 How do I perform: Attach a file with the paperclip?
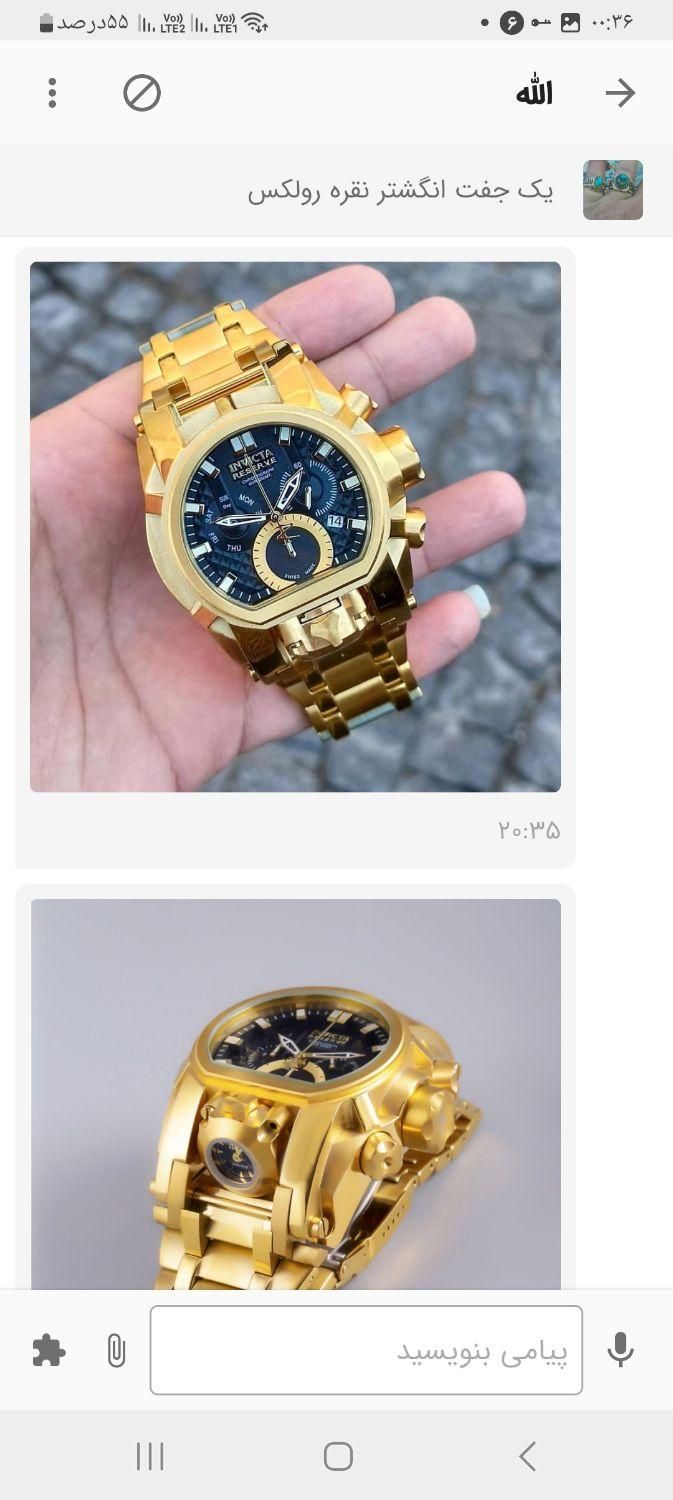point(116,1351)
